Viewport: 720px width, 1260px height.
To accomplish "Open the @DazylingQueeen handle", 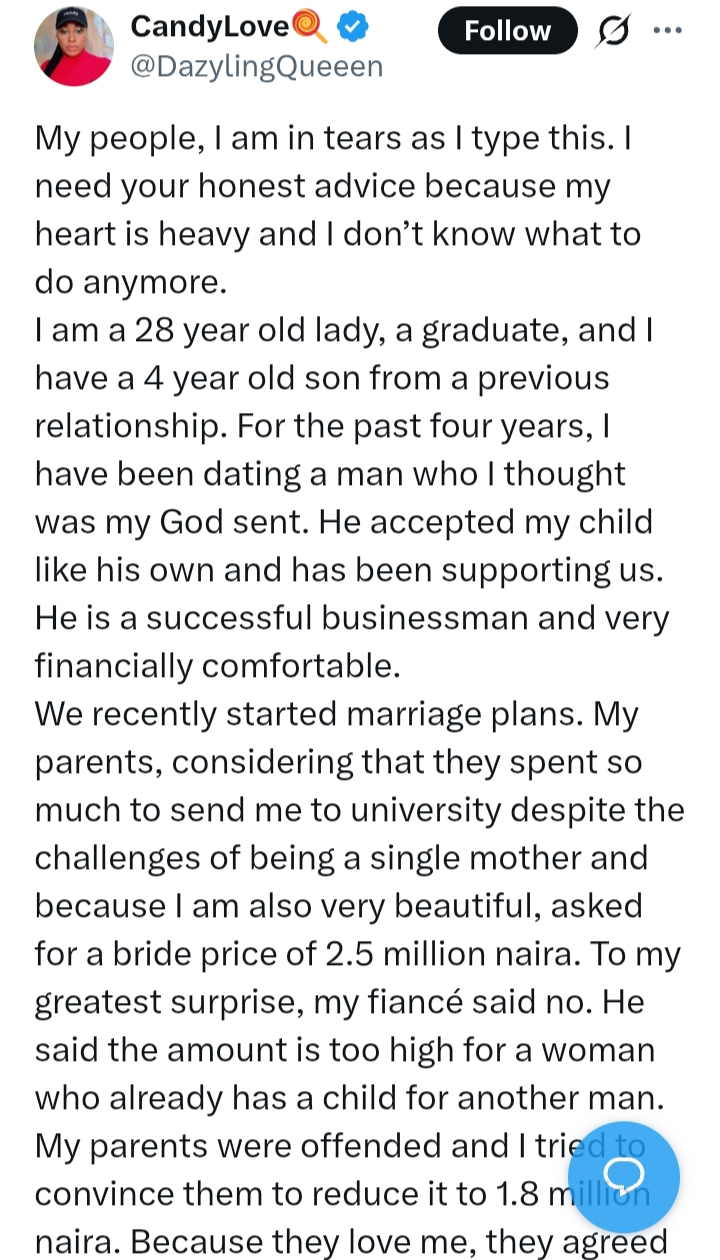I will pos(256,67).
